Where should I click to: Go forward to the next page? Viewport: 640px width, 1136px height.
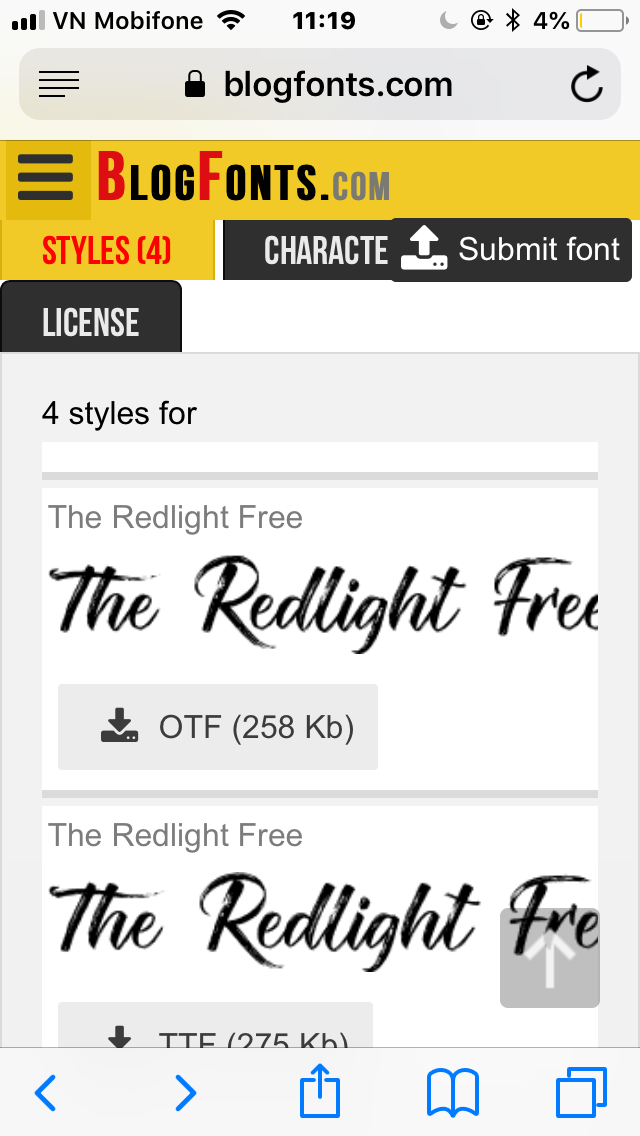[x=186, y=1092]
